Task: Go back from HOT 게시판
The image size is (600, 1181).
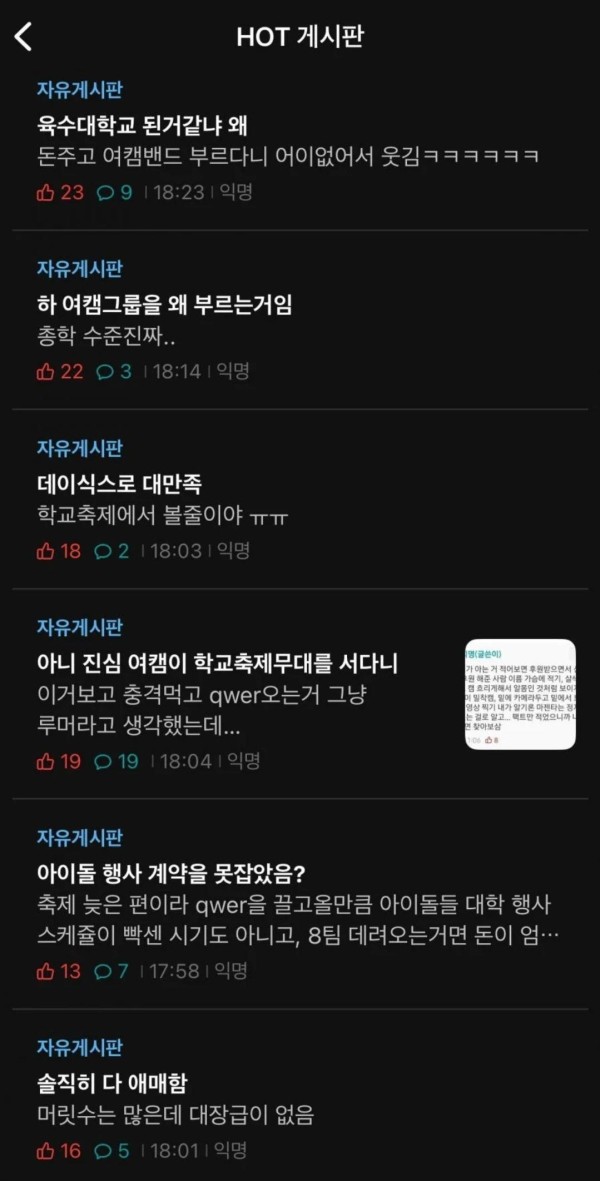Action: click(24, 38)
